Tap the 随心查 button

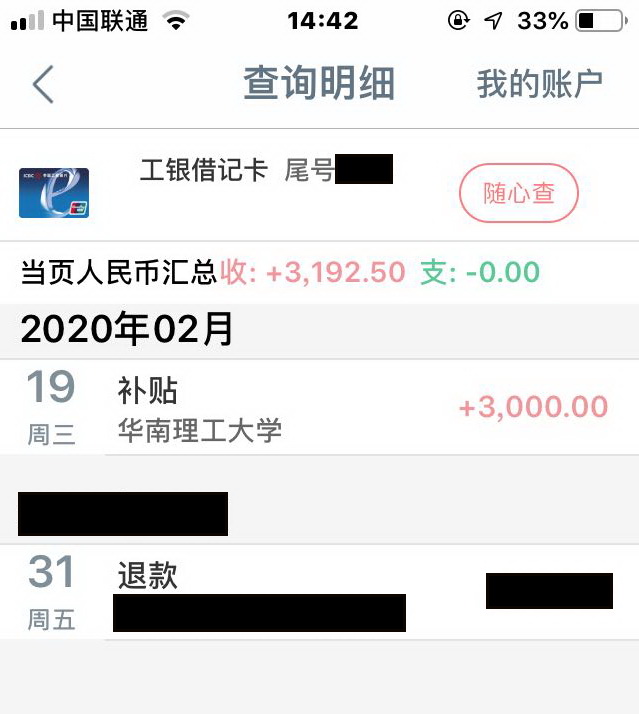coord(518,193)
